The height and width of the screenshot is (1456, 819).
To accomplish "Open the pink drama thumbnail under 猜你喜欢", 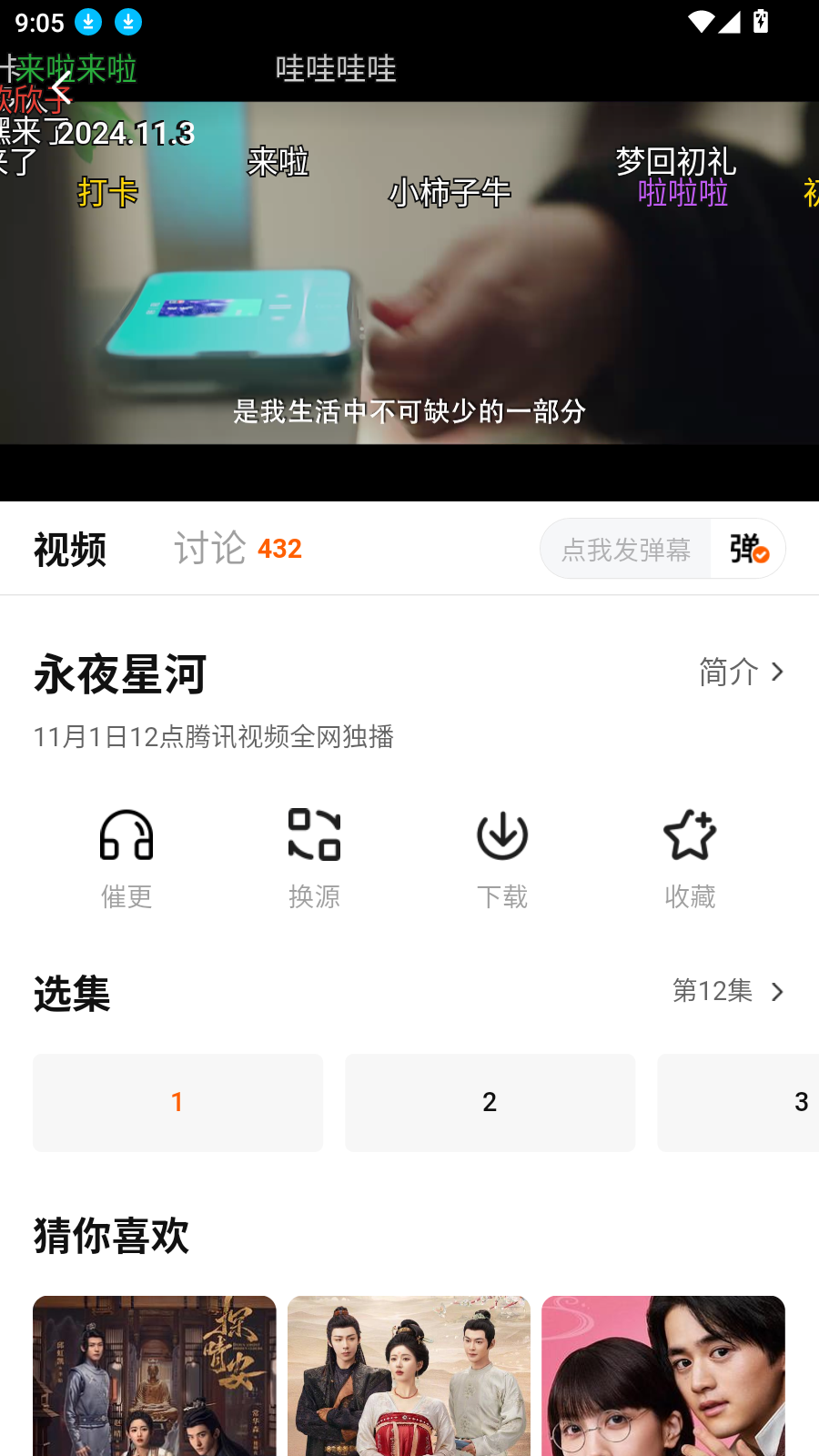I will 662,1374.
